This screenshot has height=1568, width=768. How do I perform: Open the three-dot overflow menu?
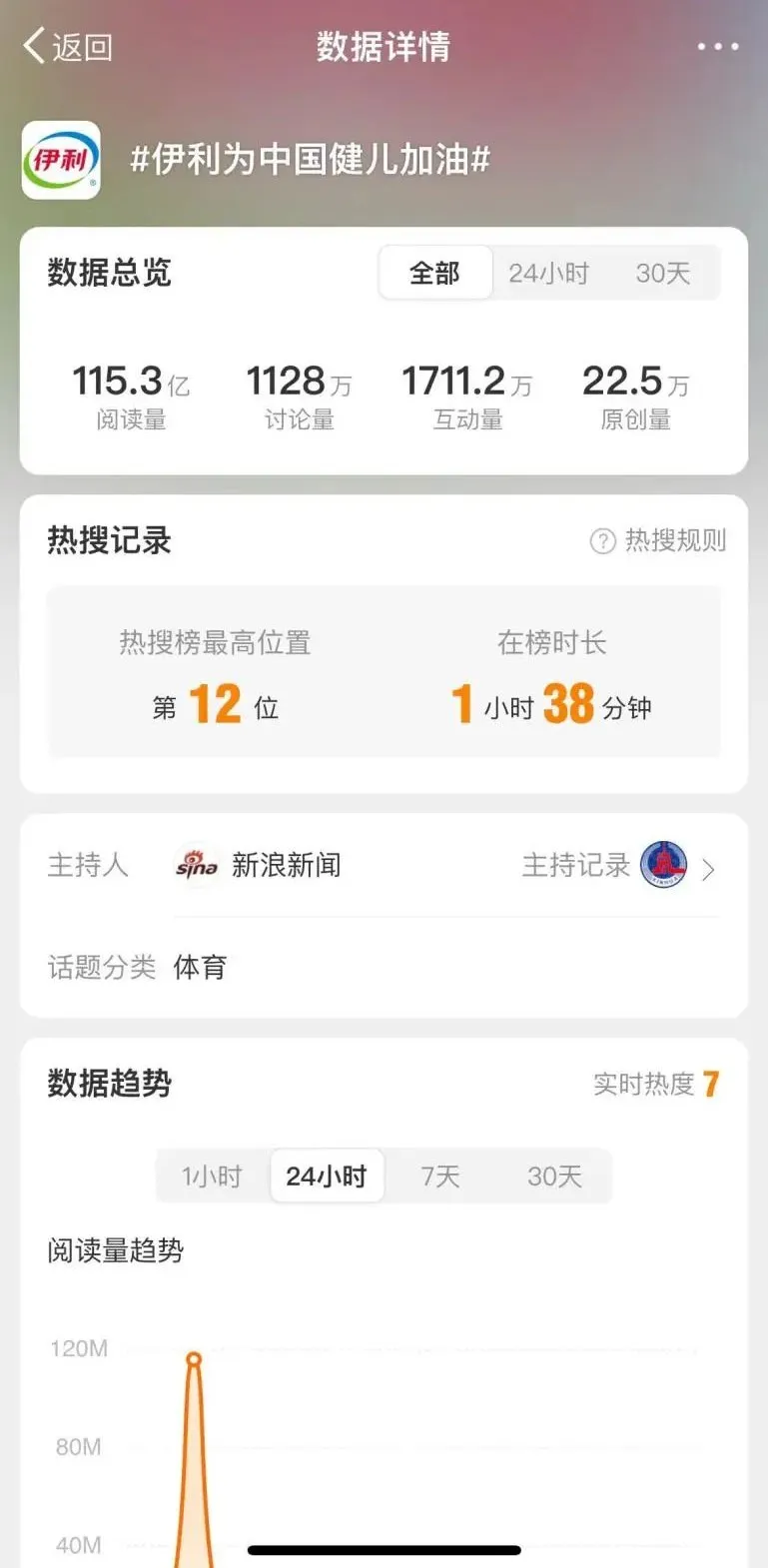(x=717, y=47)
